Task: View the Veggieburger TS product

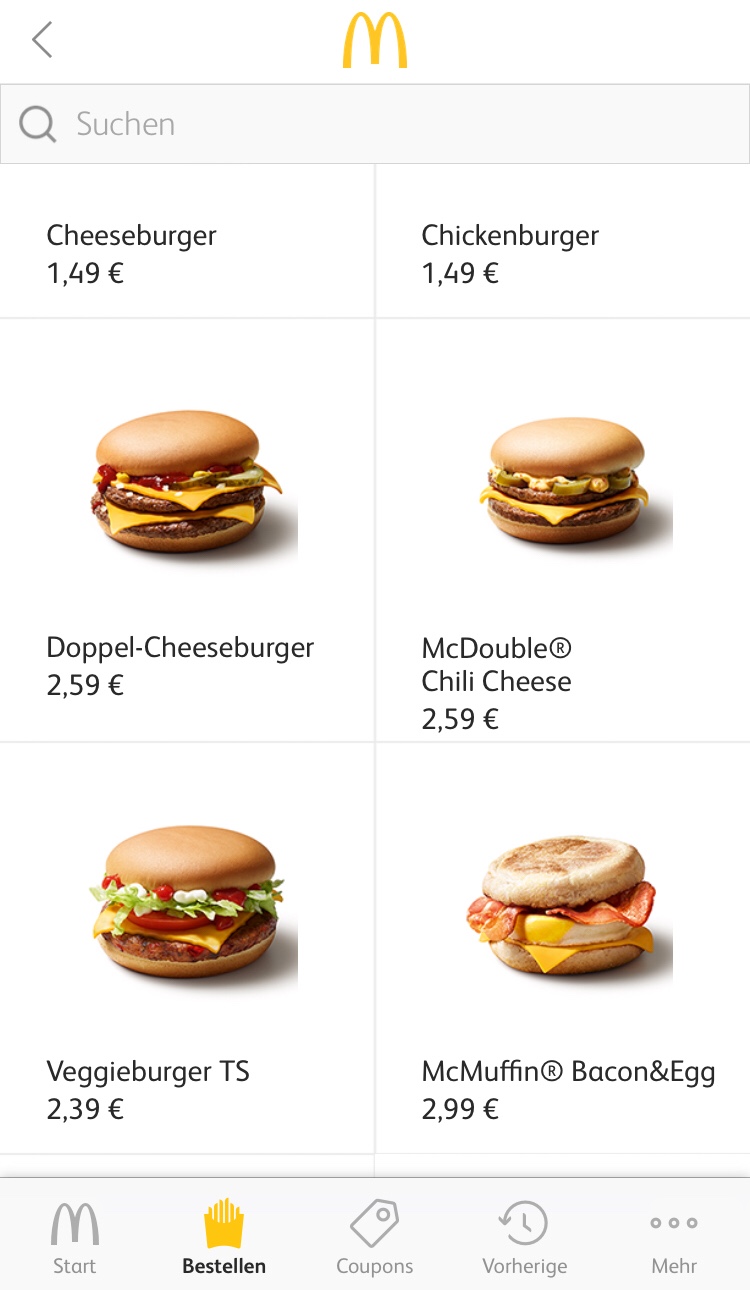Action: pos(187,948)
